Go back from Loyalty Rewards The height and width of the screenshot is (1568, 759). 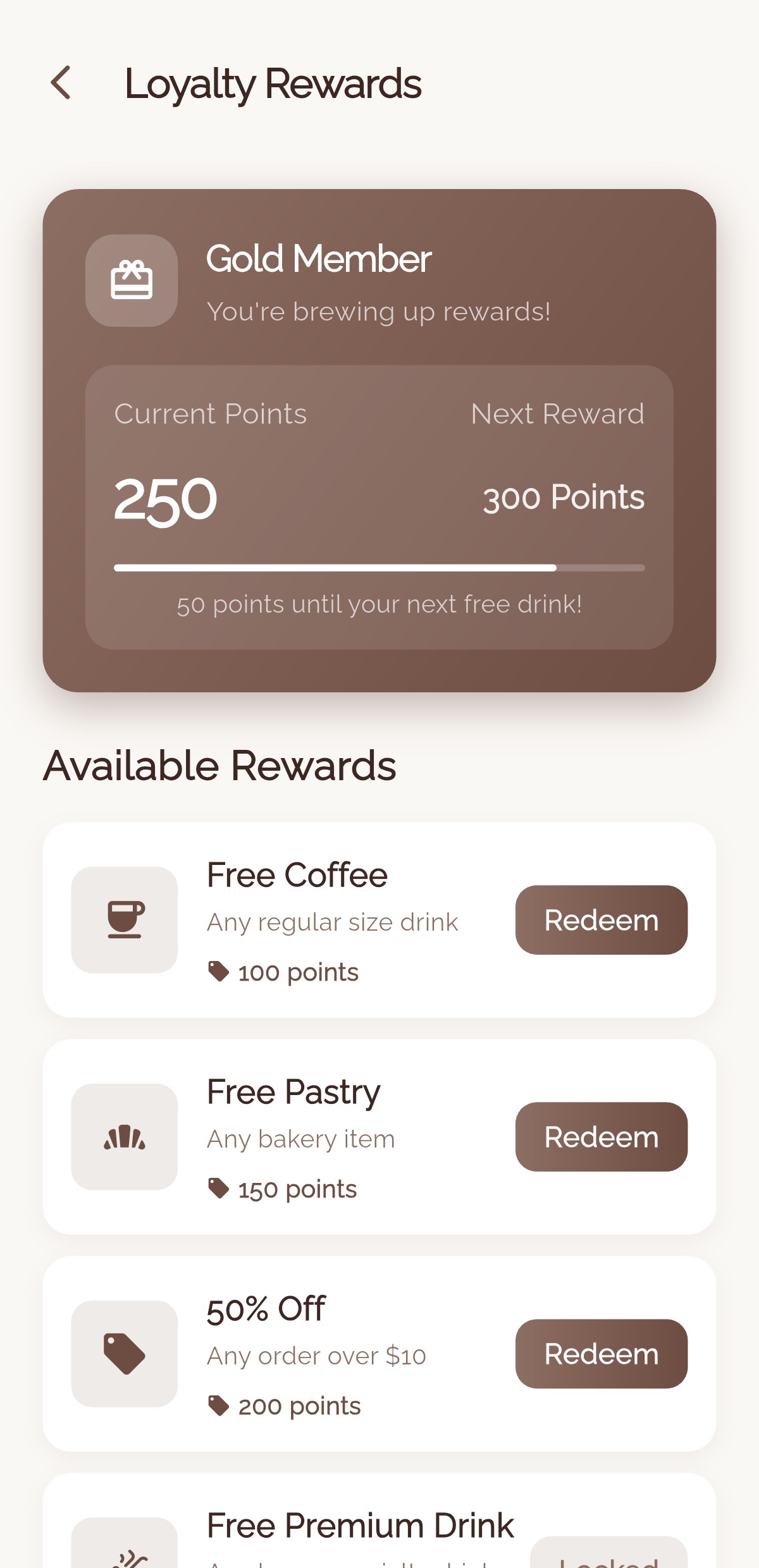[x=61, y=83]
